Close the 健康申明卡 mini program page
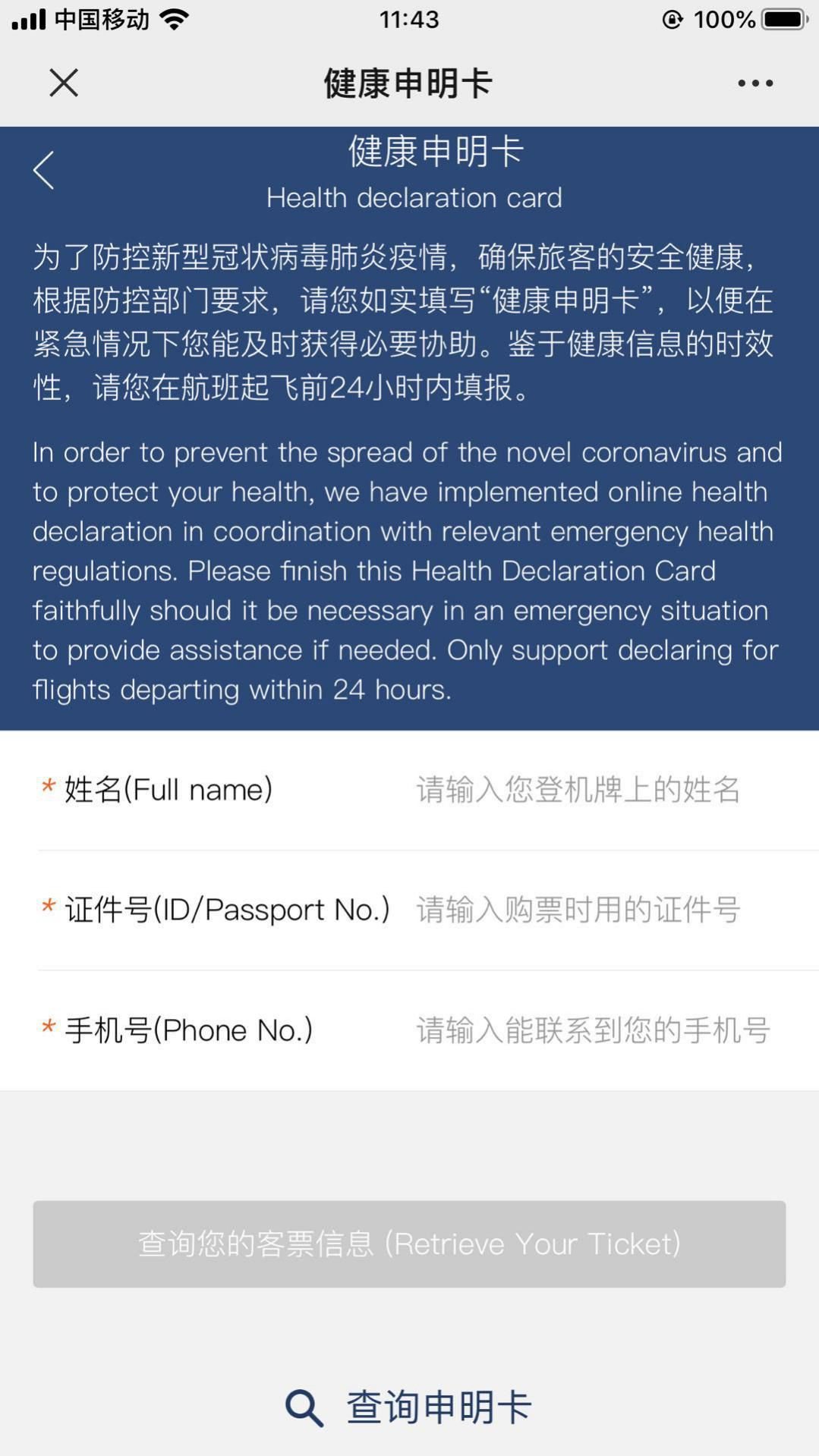819x1456 pixels. (64, 83)
